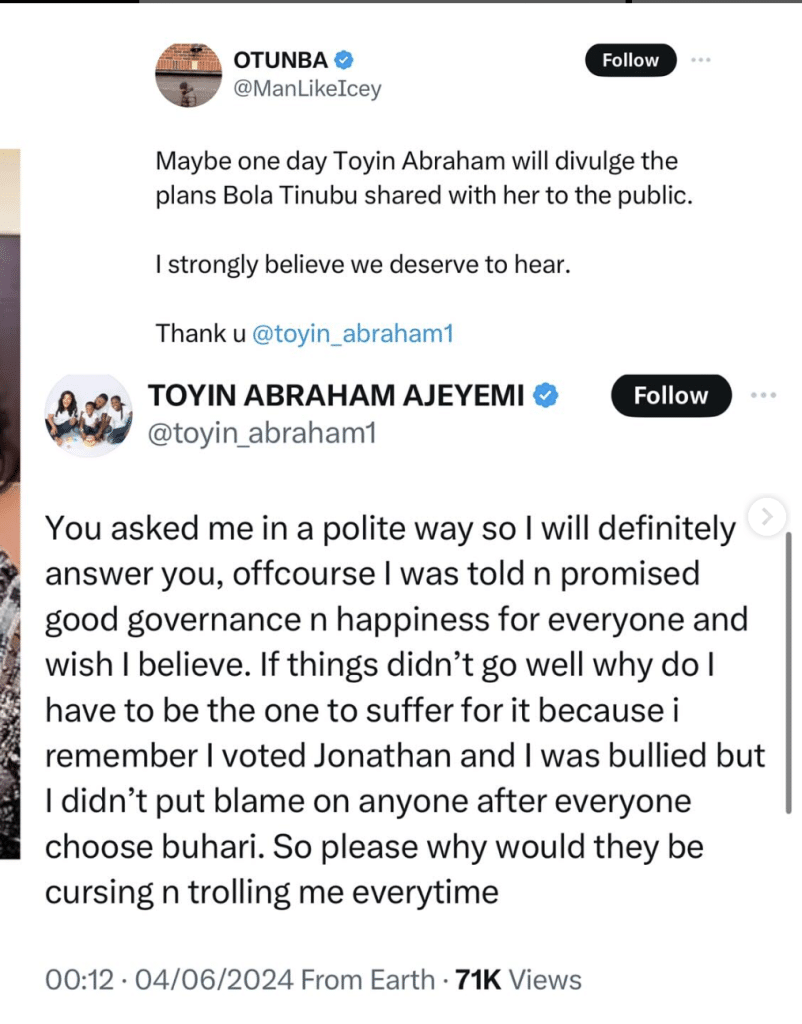Toggle Follow on Toyin Abraham's account
Screen dimensions: 802x1024
click(x=670, y=395)
